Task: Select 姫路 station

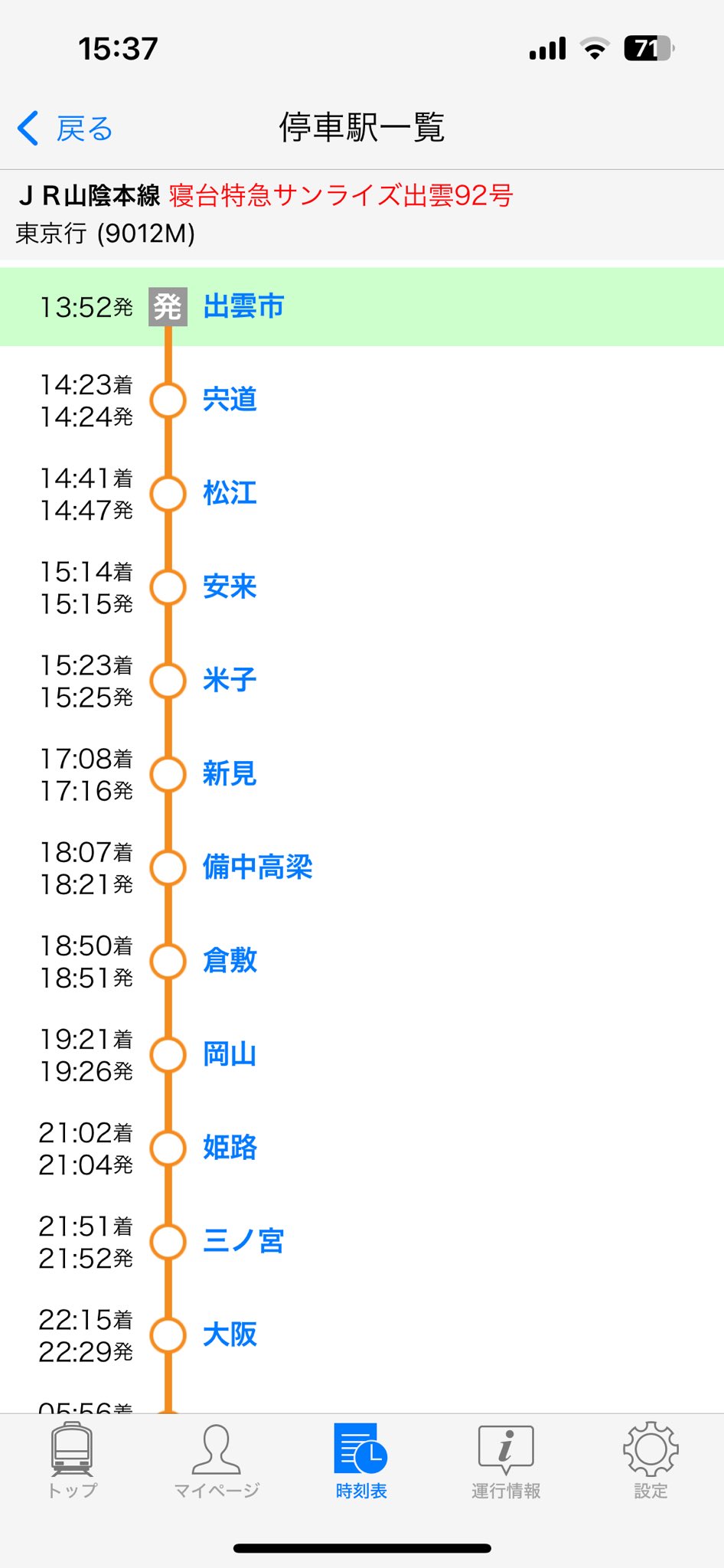Action: 230,1148
